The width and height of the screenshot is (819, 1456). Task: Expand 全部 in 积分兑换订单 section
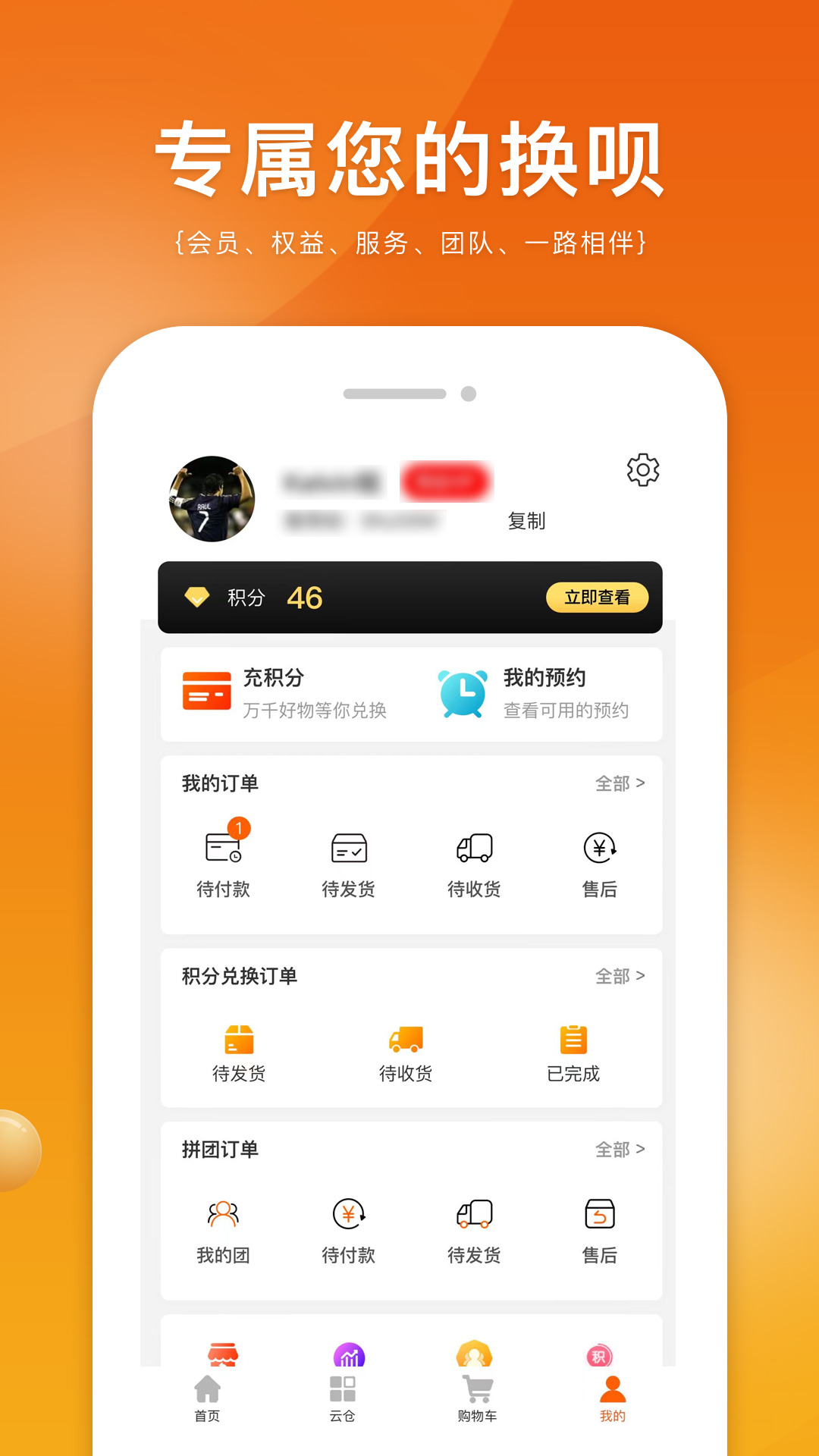pyautogui.click(x=620, y=977)
